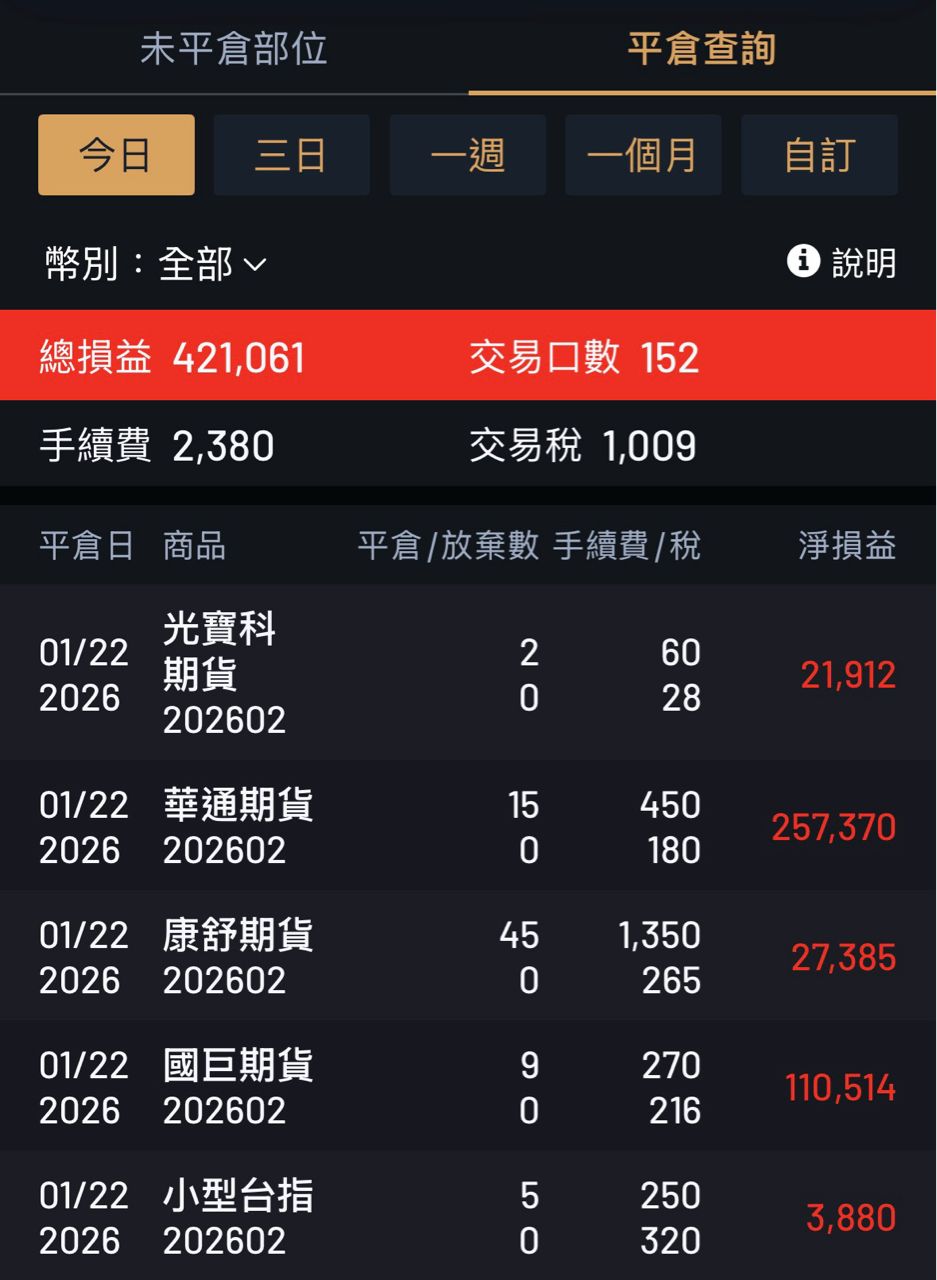Switch to the 未平倉部位 tab

pyautogui.click(x=233, y=48)
